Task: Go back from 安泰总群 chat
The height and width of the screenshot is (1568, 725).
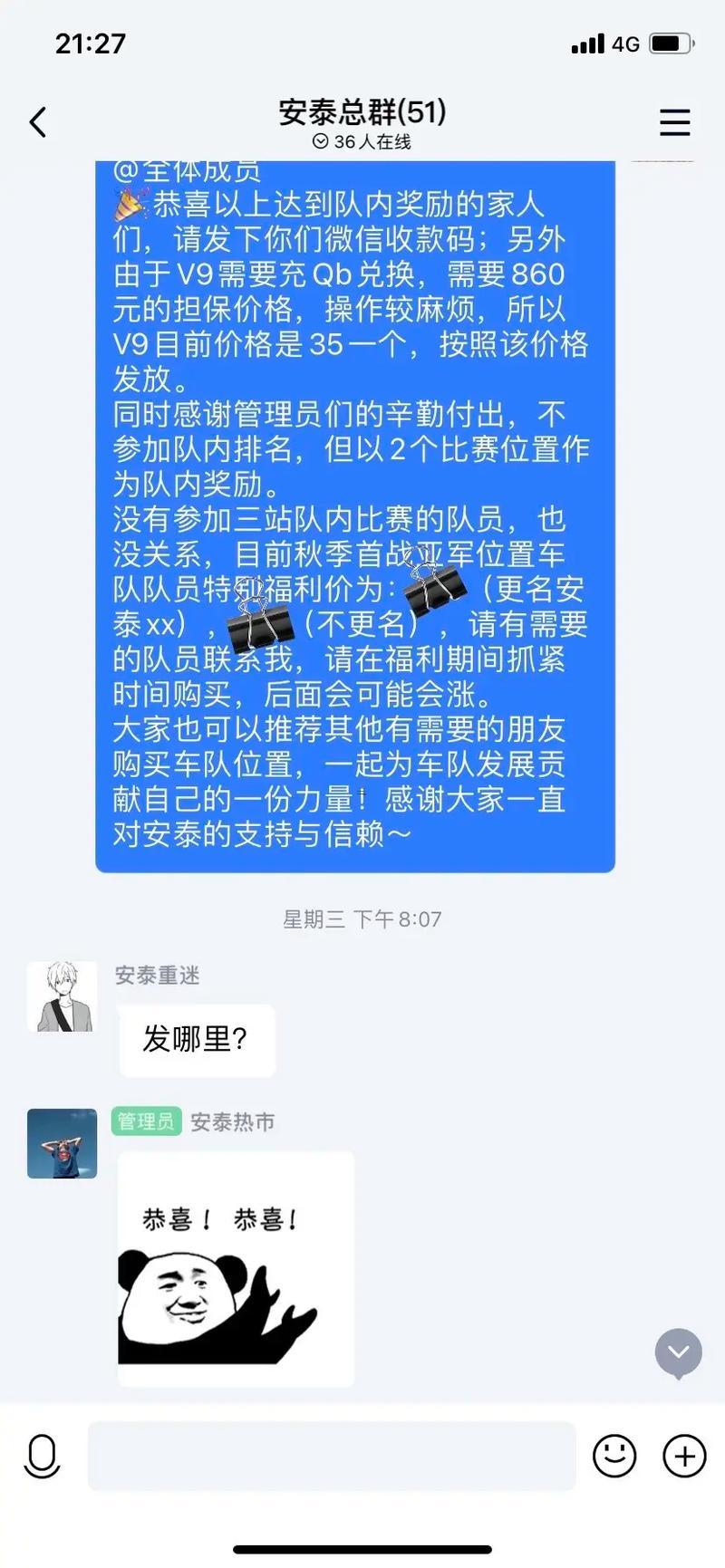Action: pos(38,122)
